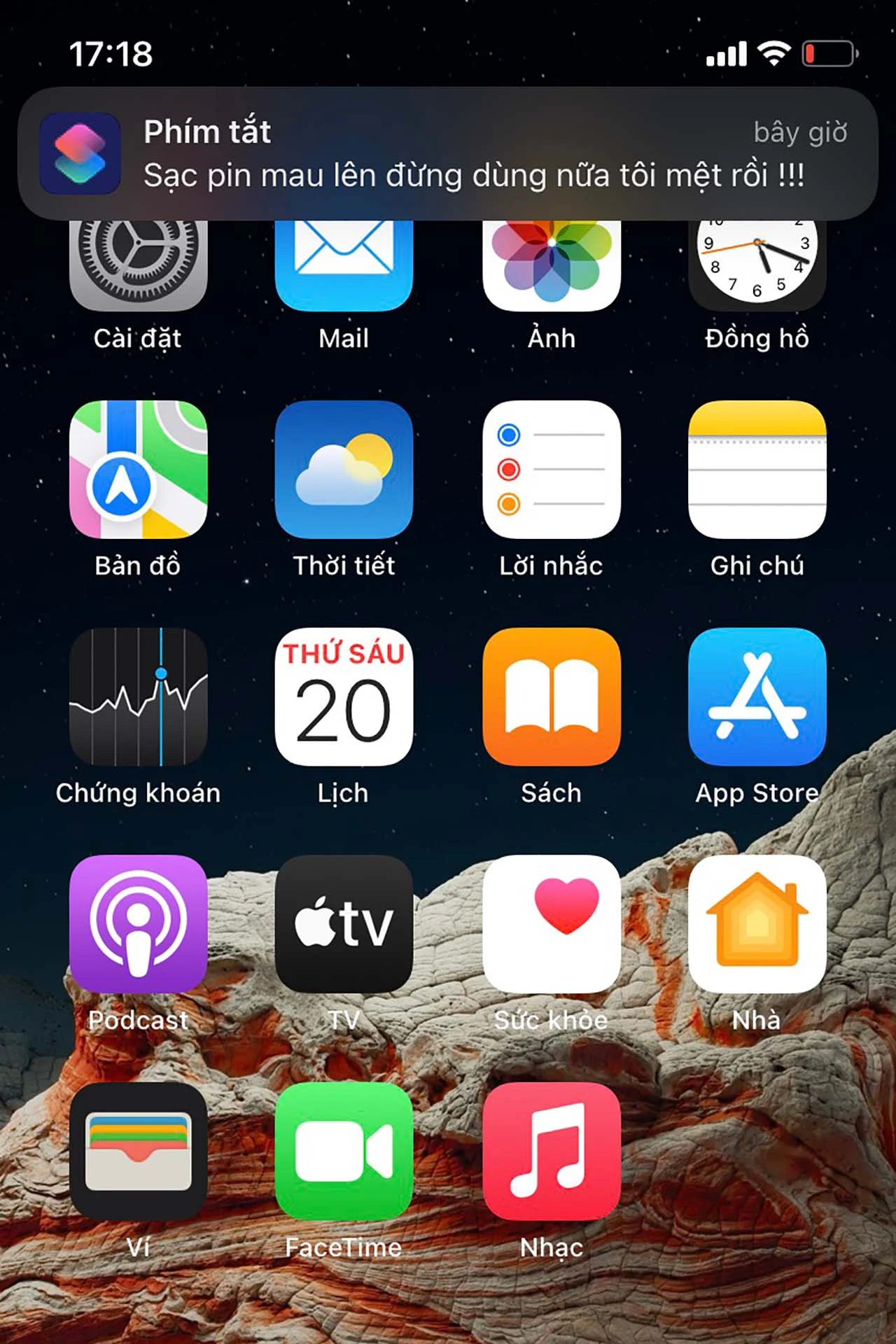896x1344 pixels.
Task: Open the Ảnh photos app
Action: (x=551, y=266)
